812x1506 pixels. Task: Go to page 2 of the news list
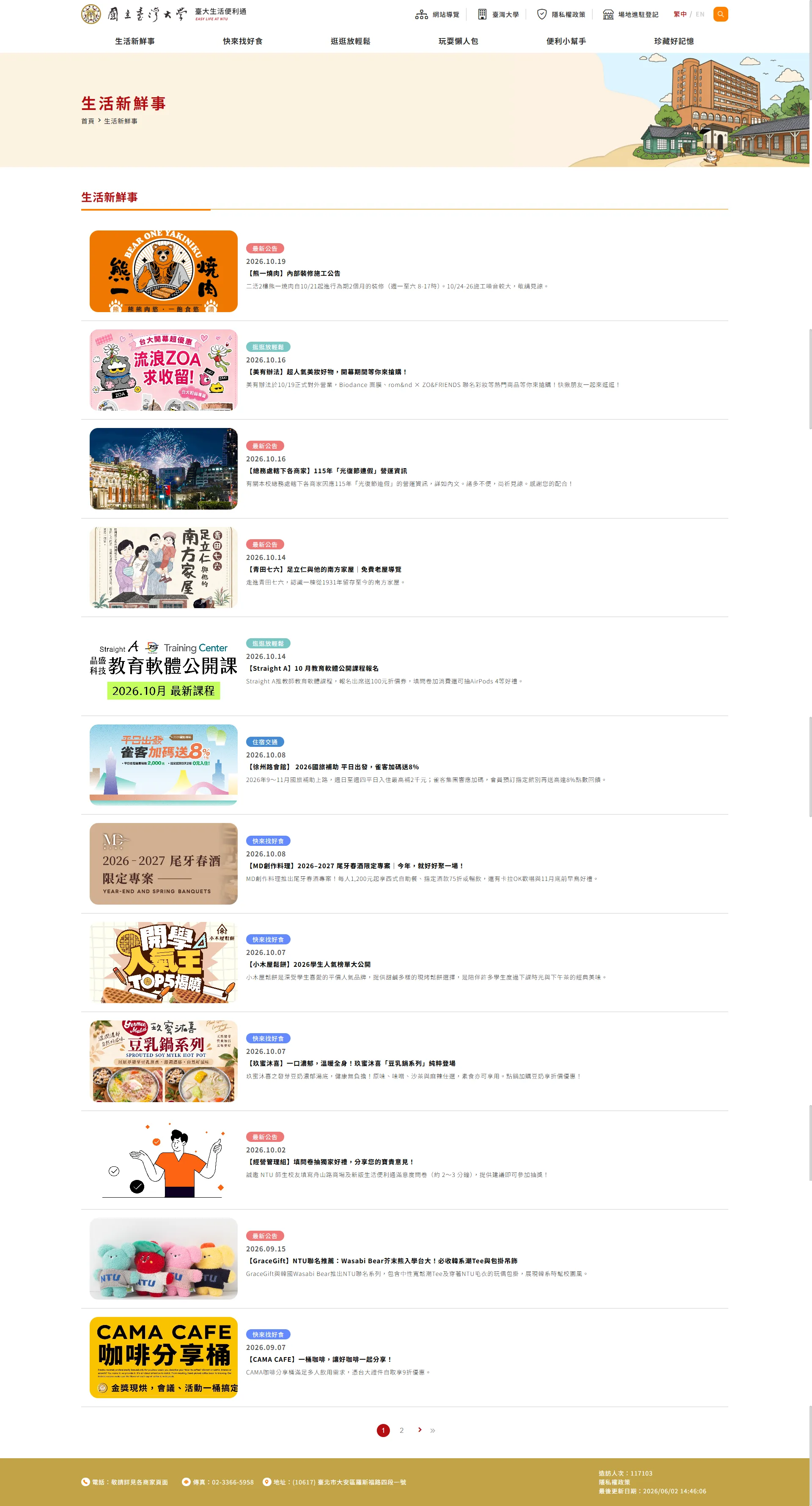[x=402, y=1431]
